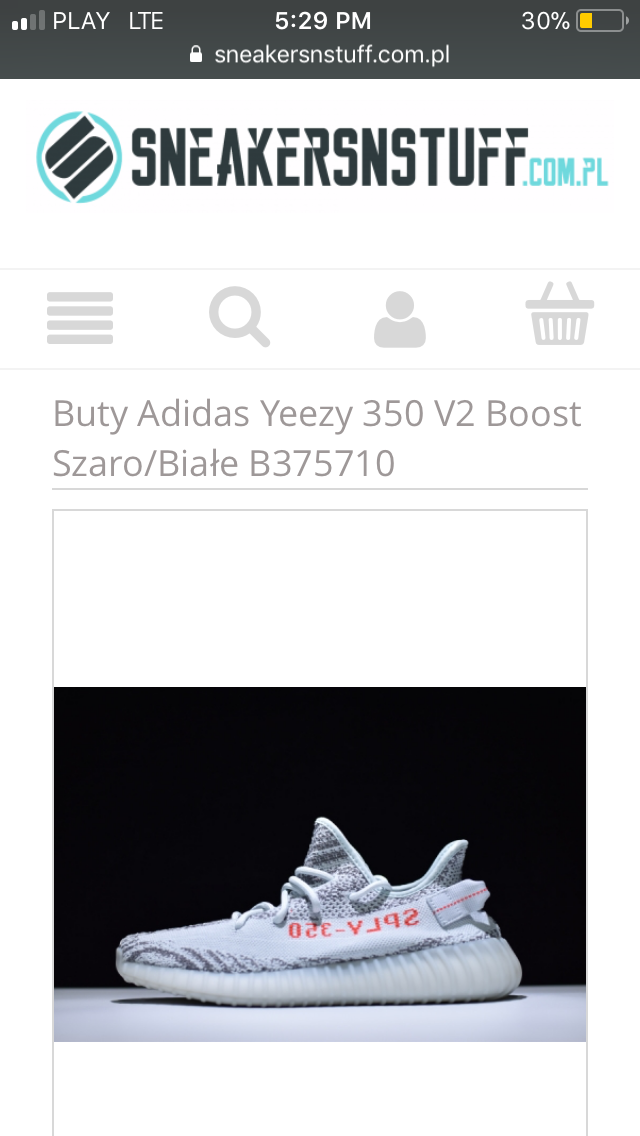Tap the Sneakersnstuff logo to go home
The width and height of the screenshot is (640, 1136).
320,157
